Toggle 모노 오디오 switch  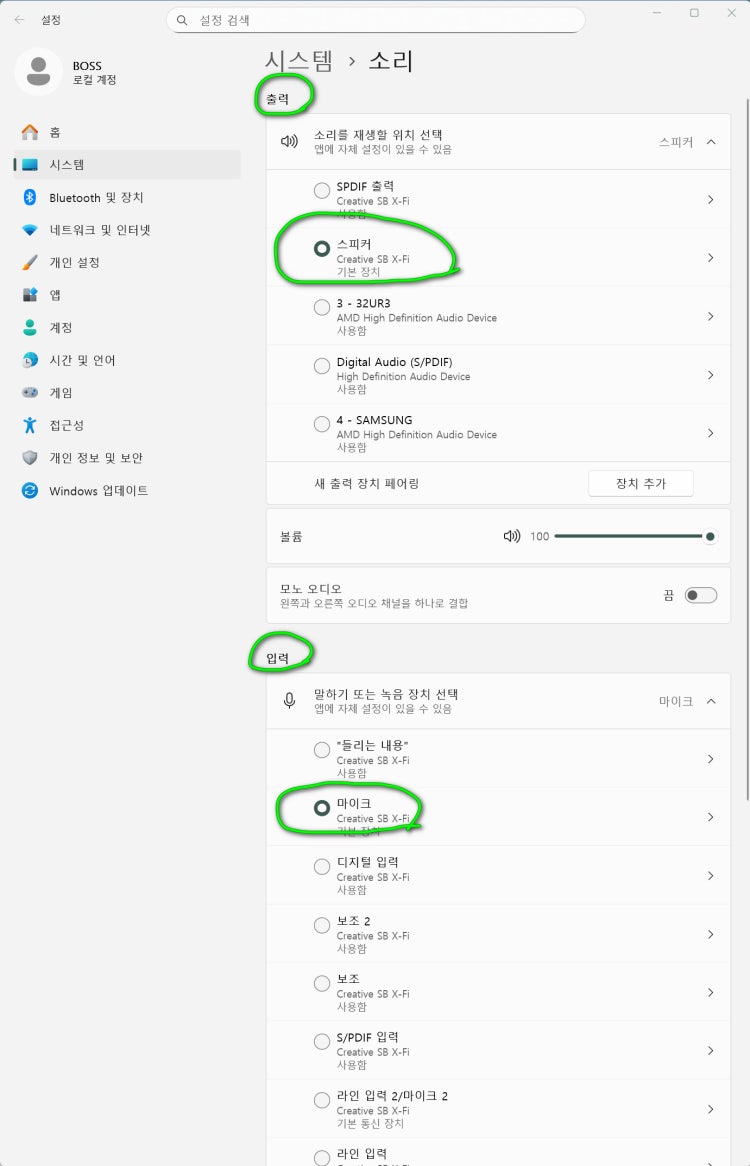click(x=701, y=595)
